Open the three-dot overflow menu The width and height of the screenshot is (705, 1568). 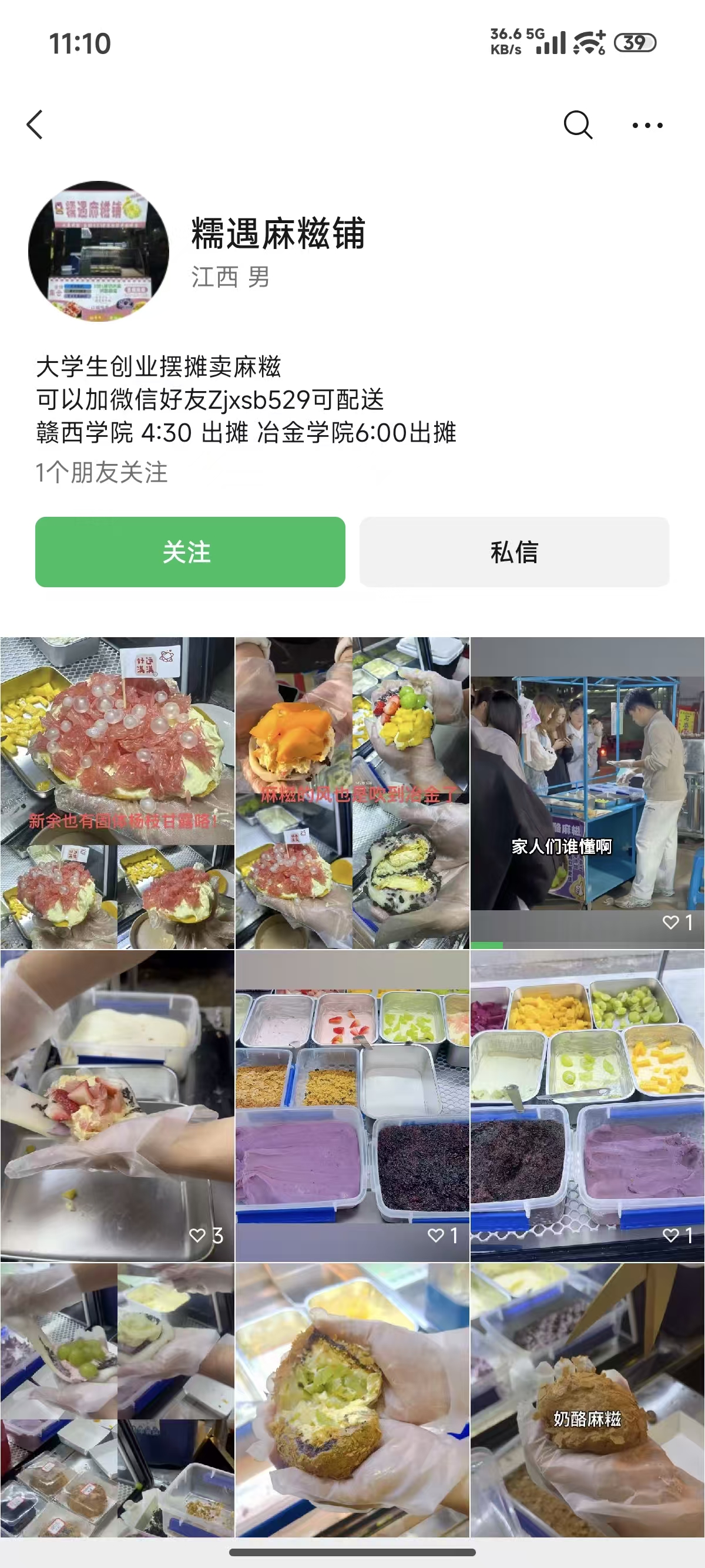[x=647, y=126]
